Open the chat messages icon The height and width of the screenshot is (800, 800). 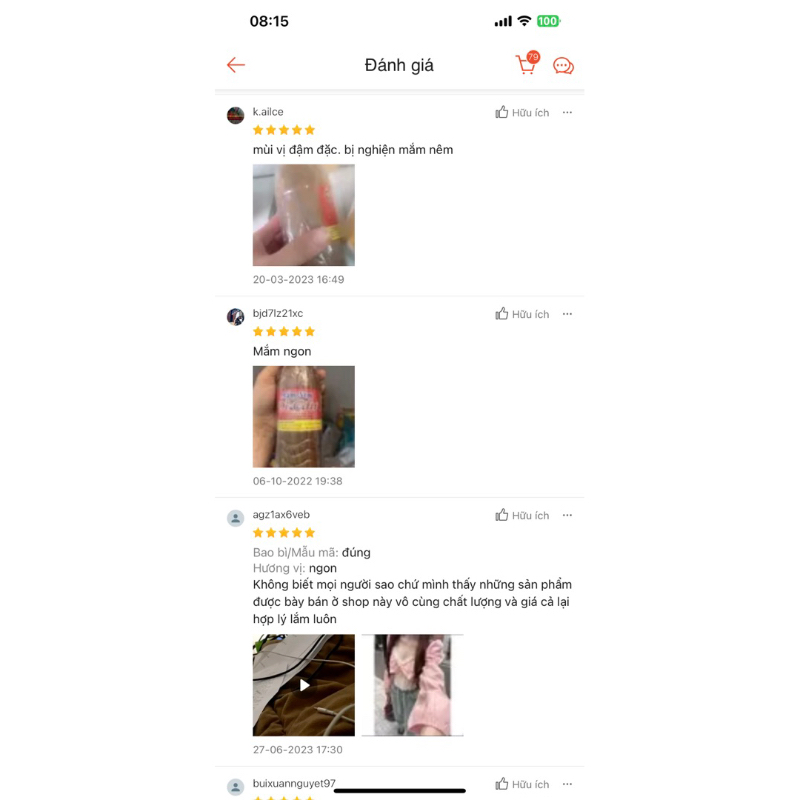[563, 66]
